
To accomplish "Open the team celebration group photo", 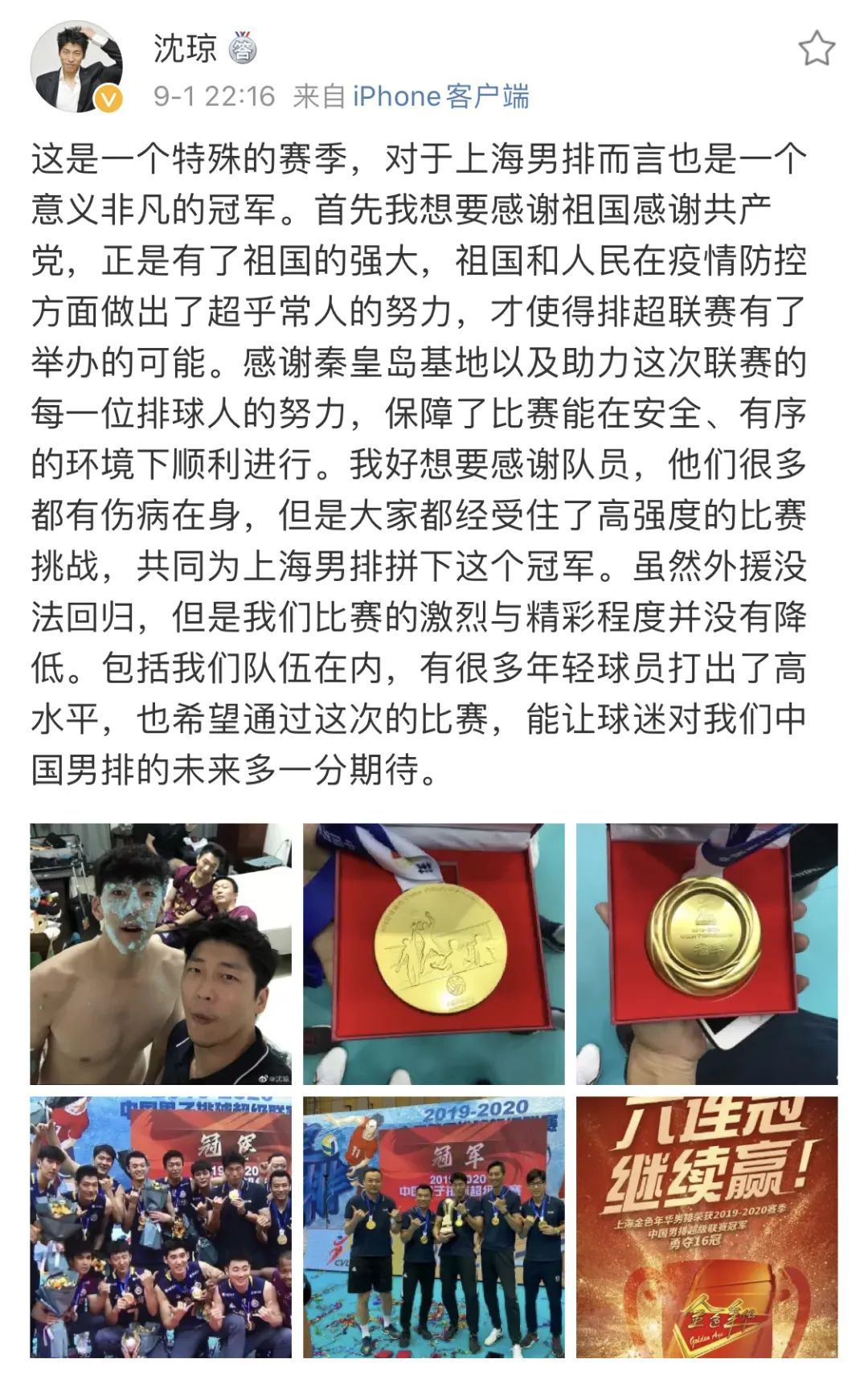I will click(x=161, y=1227).
